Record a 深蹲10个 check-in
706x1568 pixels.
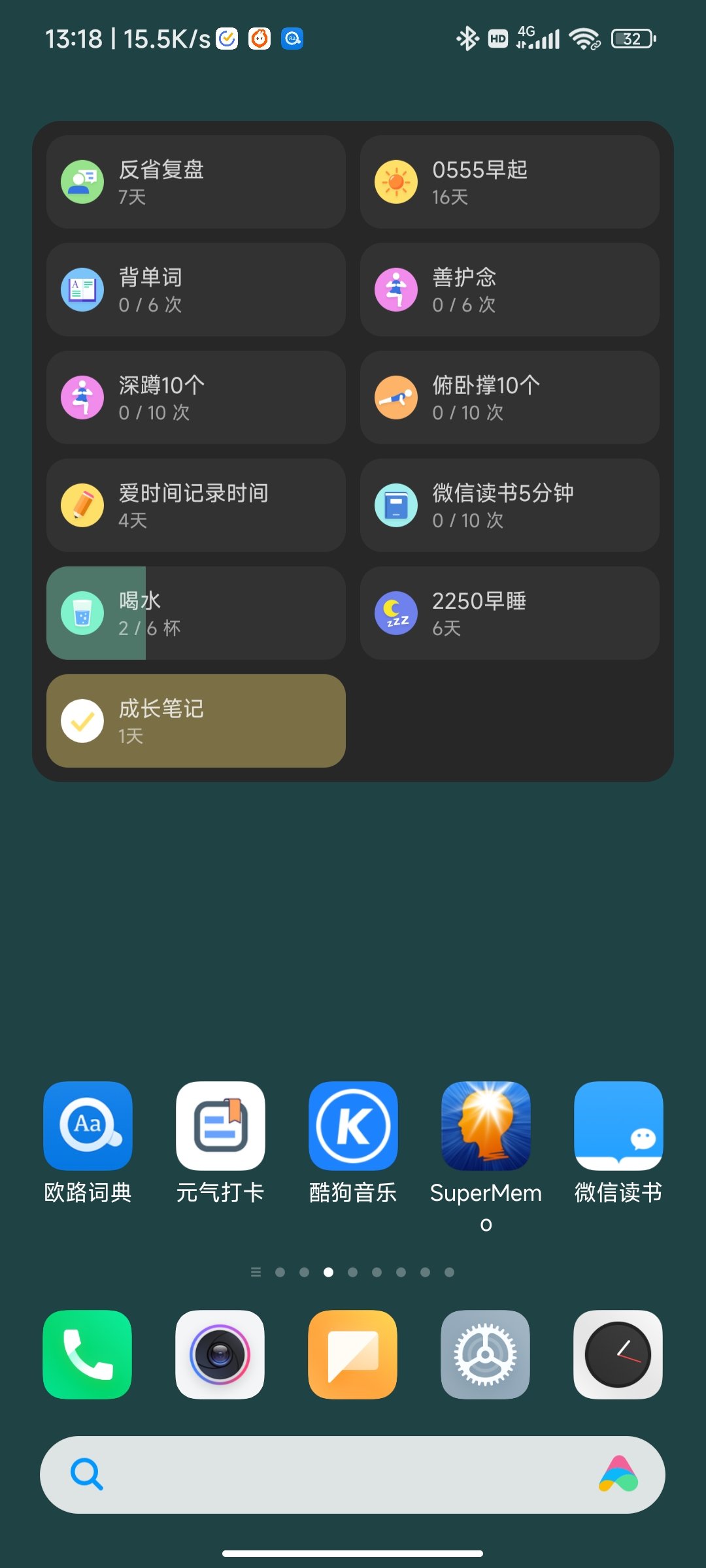click(195, 397)
